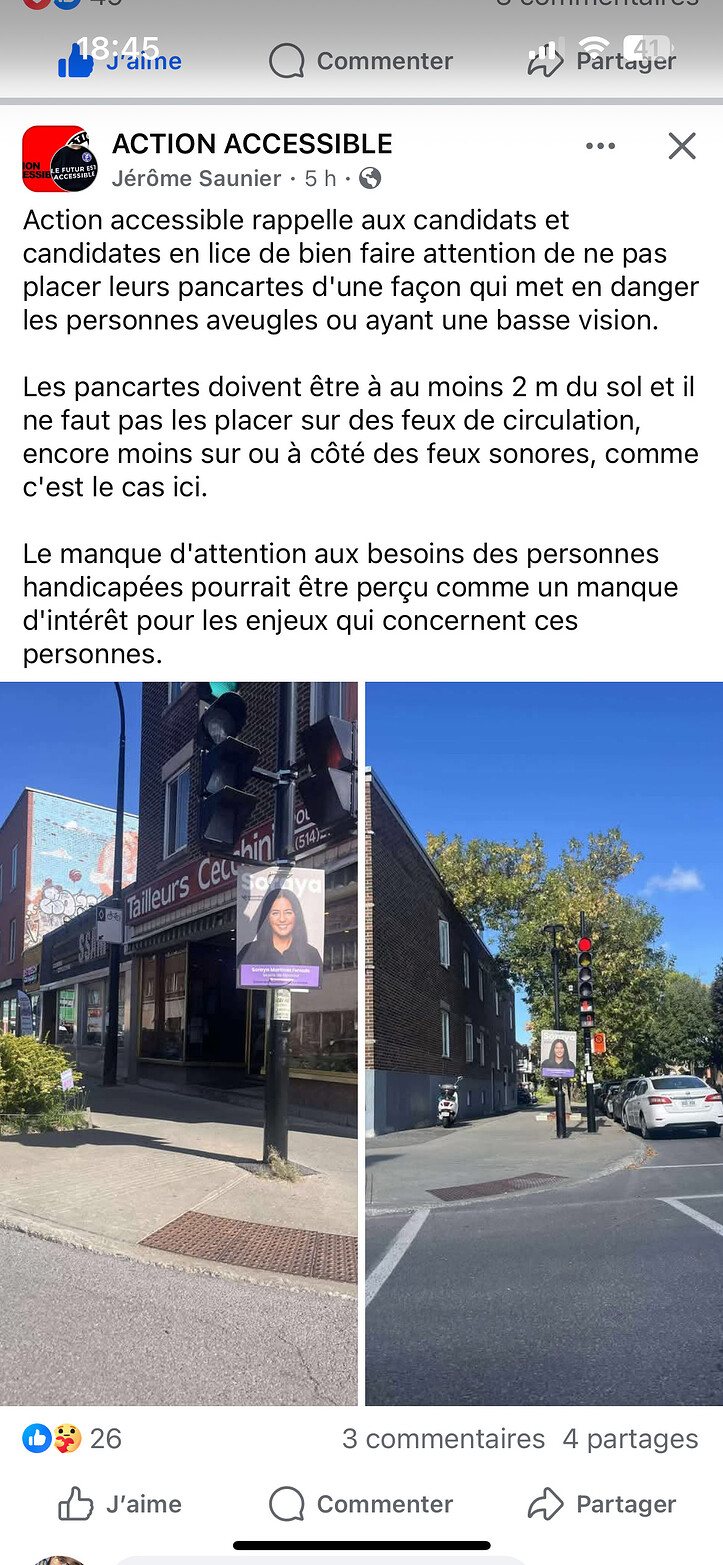The width and height of the screenshot is (723, 1565).
Task: View the 4 partages
Action: point(630,1439)
